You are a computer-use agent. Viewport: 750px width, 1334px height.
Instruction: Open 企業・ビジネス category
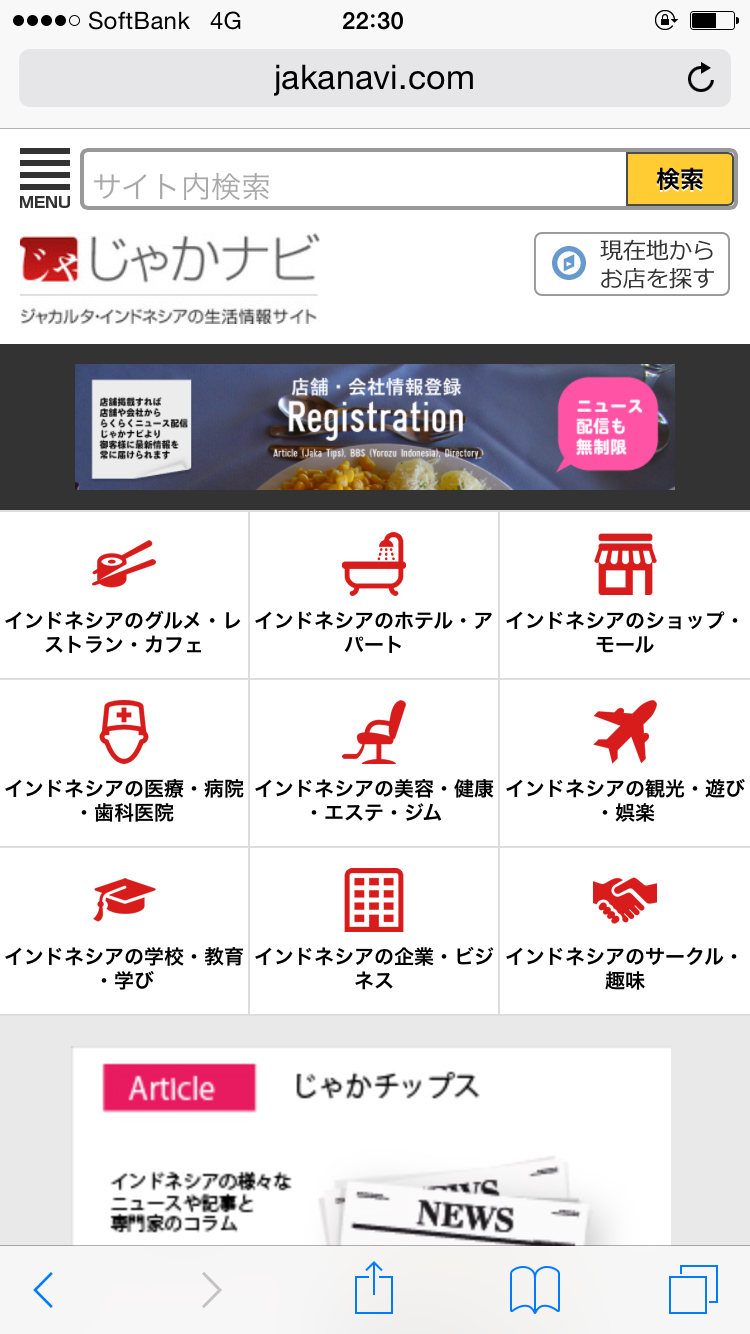pyautogui.click(x=374, y=931)
